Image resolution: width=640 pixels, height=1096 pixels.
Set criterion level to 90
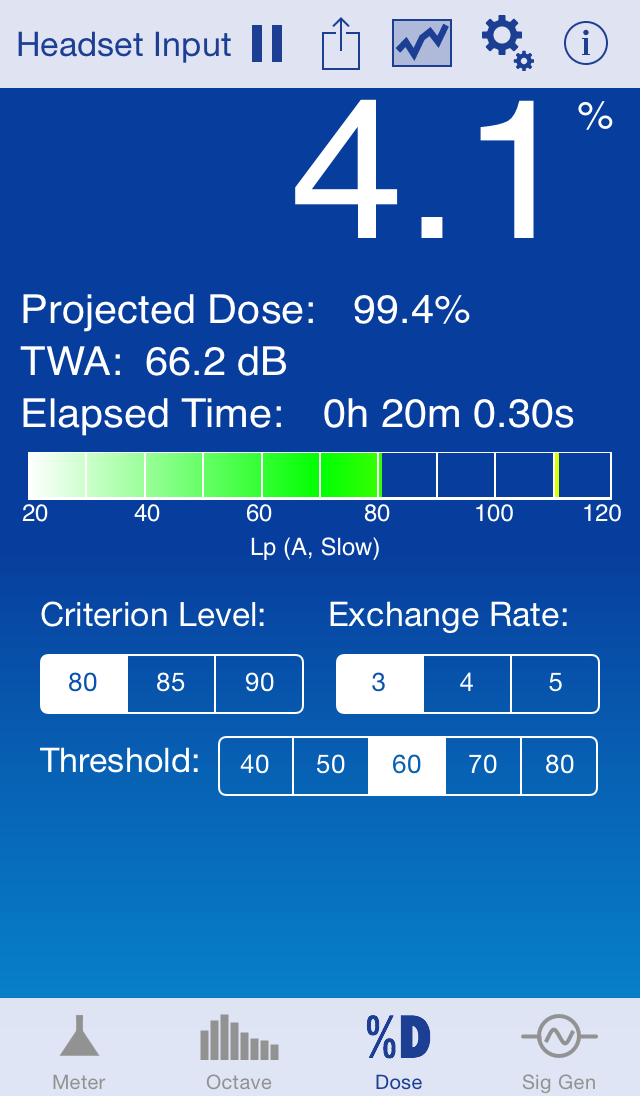click(x=259, y=684)
